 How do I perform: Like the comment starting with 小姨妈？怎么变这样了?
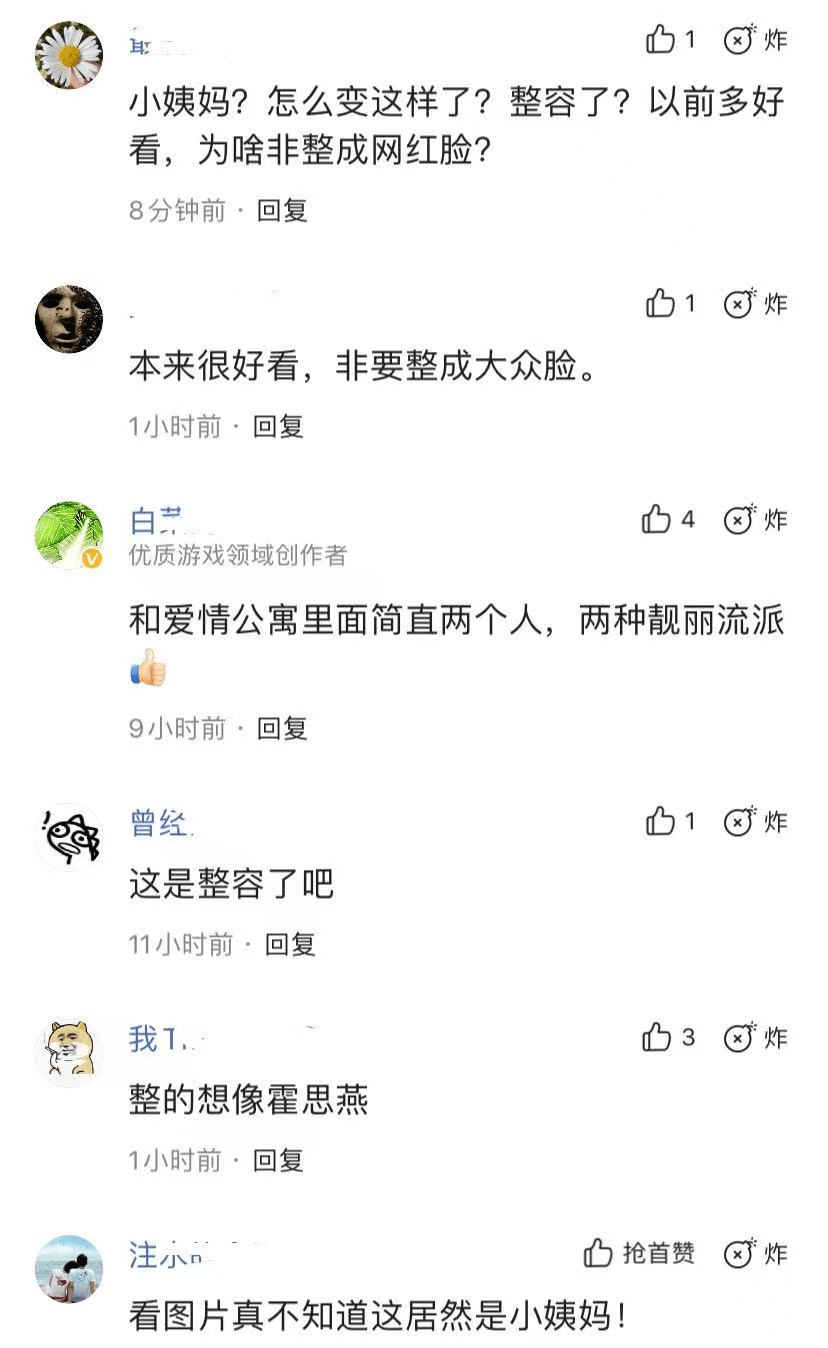661,40
